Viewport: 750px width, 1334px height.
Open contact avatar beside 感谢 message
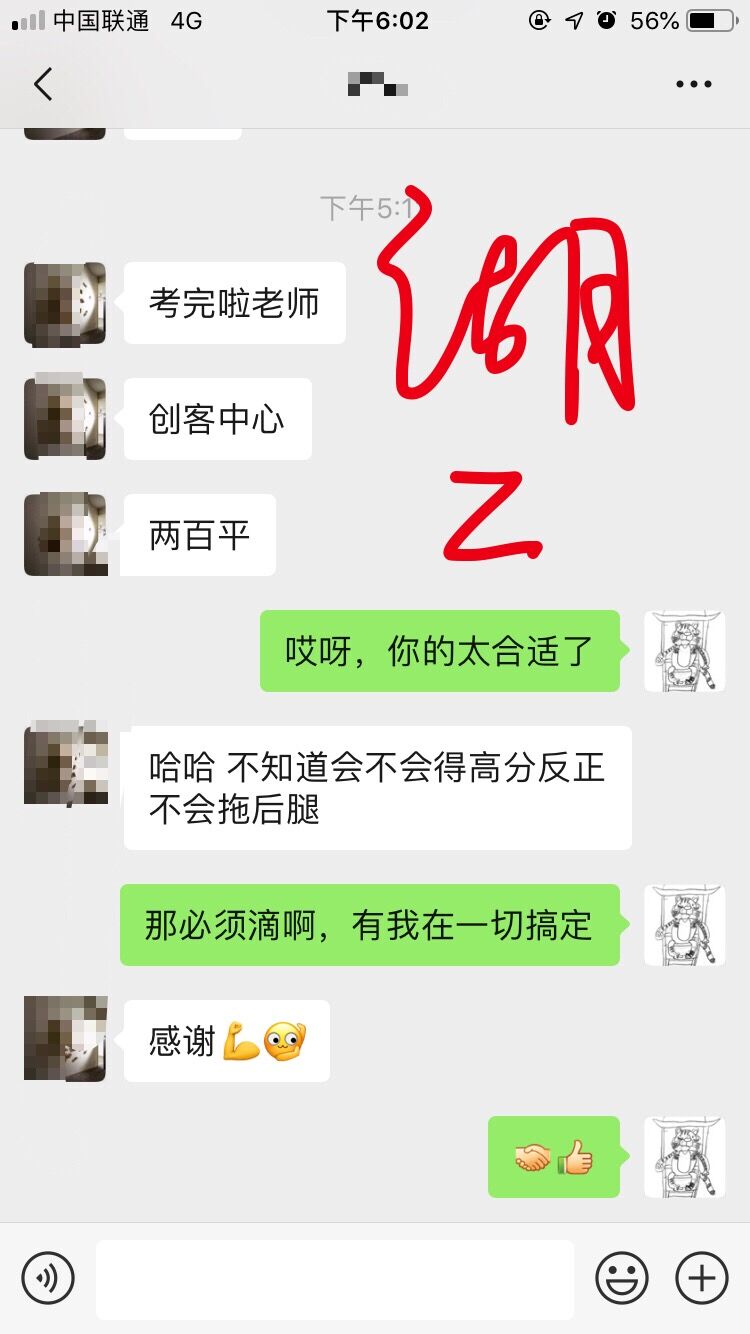click(65, 1039)
